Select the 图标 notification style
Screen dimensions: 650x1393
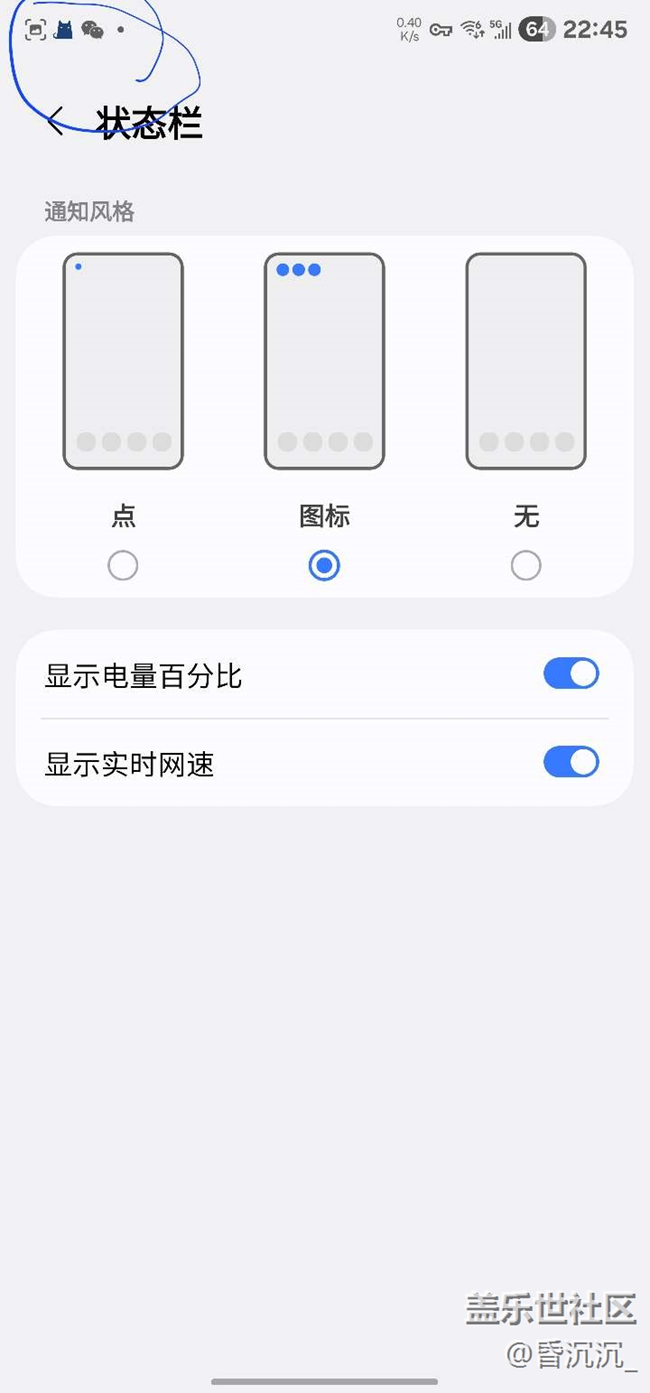(x=324, y=566)
